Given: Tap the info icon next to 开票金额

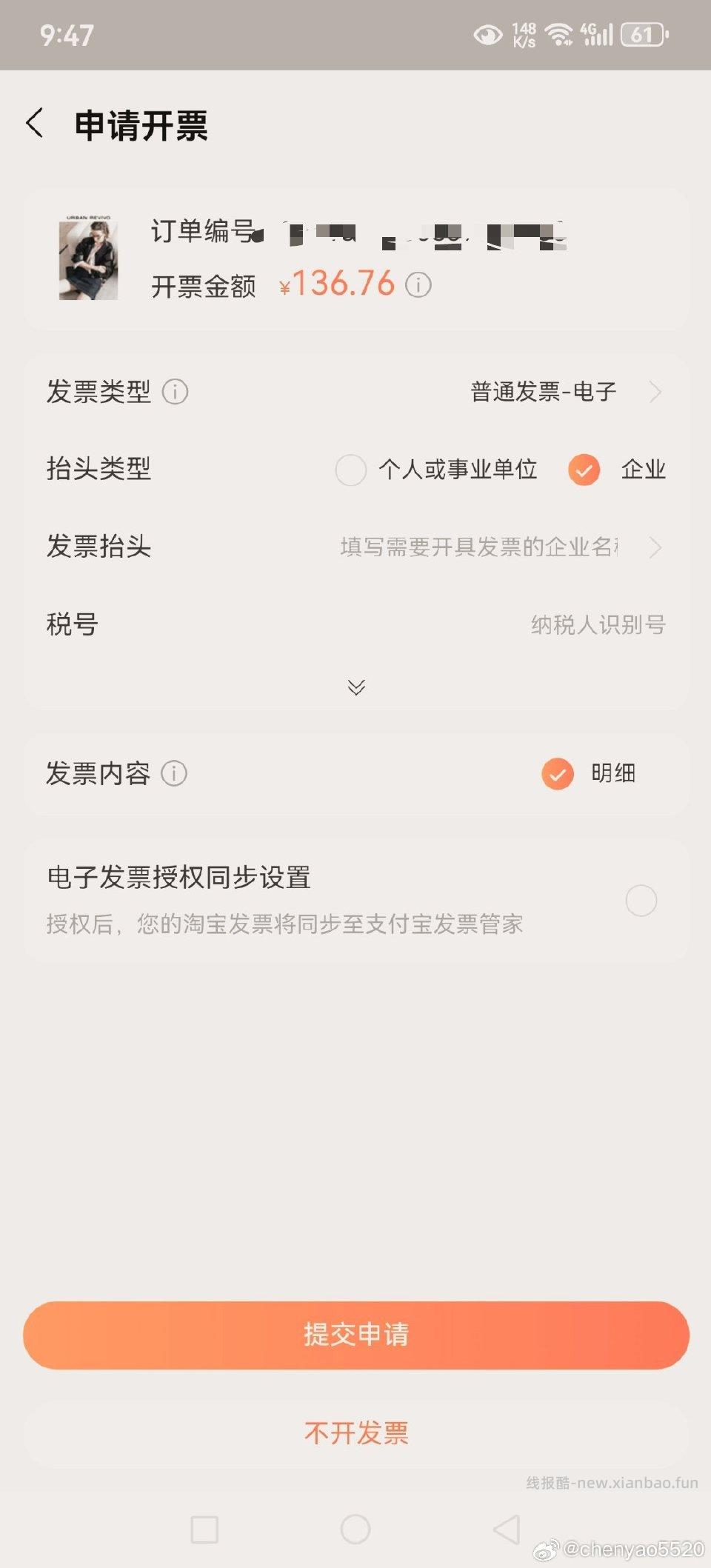Looking at the screenshot, I should coord(418,285).
